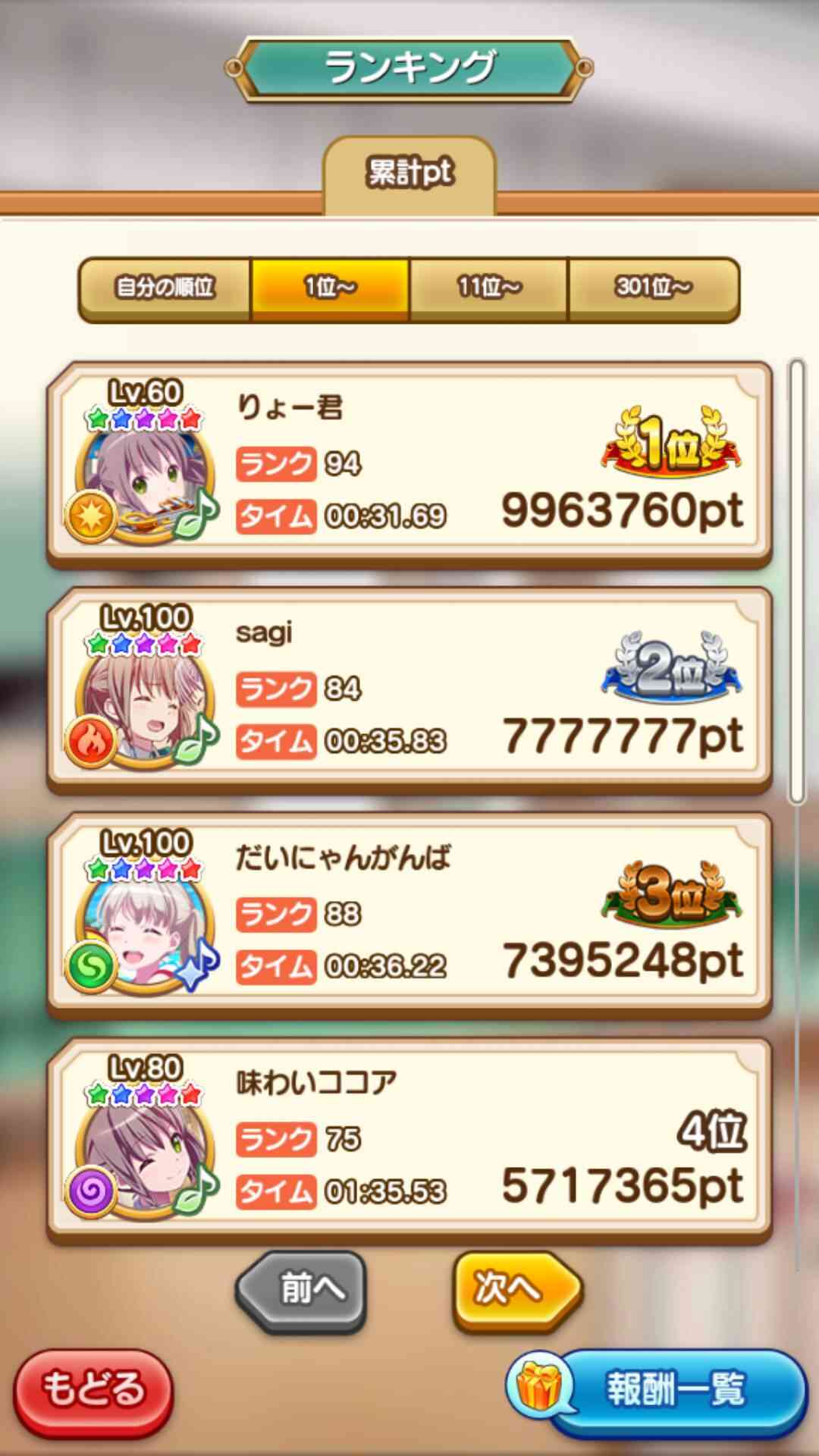
Task: Open りょー君's ranking card
Action: click(x=409, y=464)
